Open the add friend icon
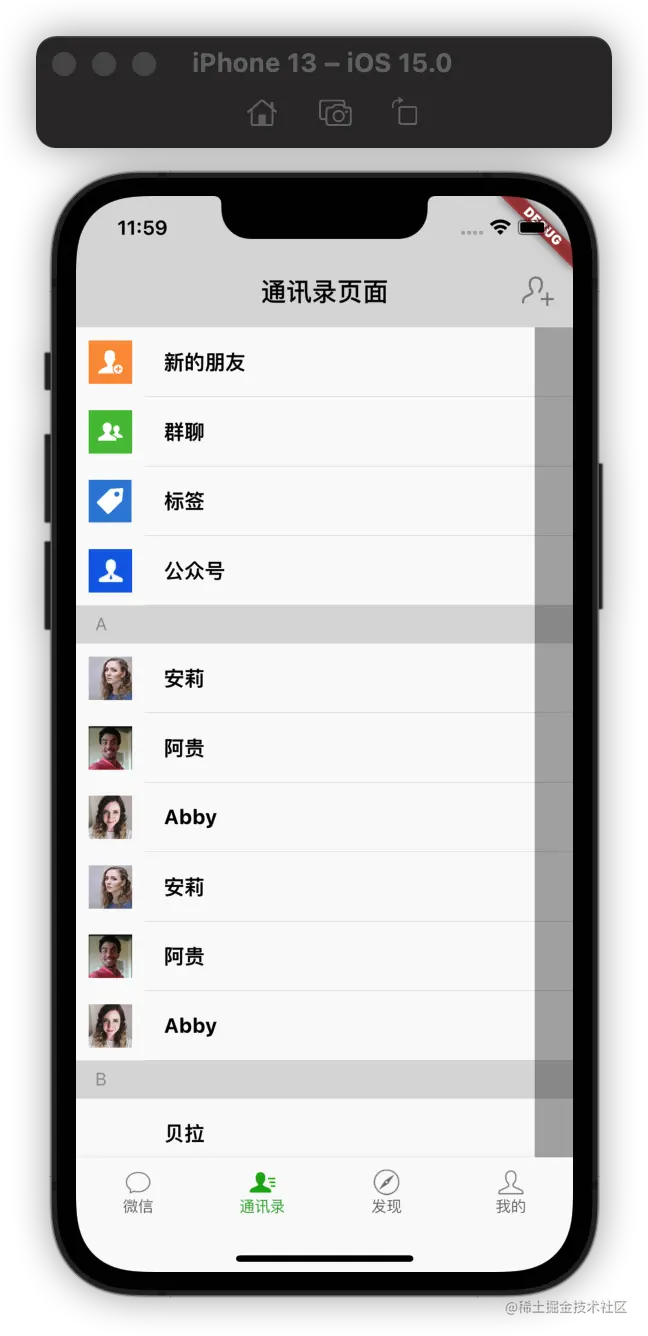 537,291
